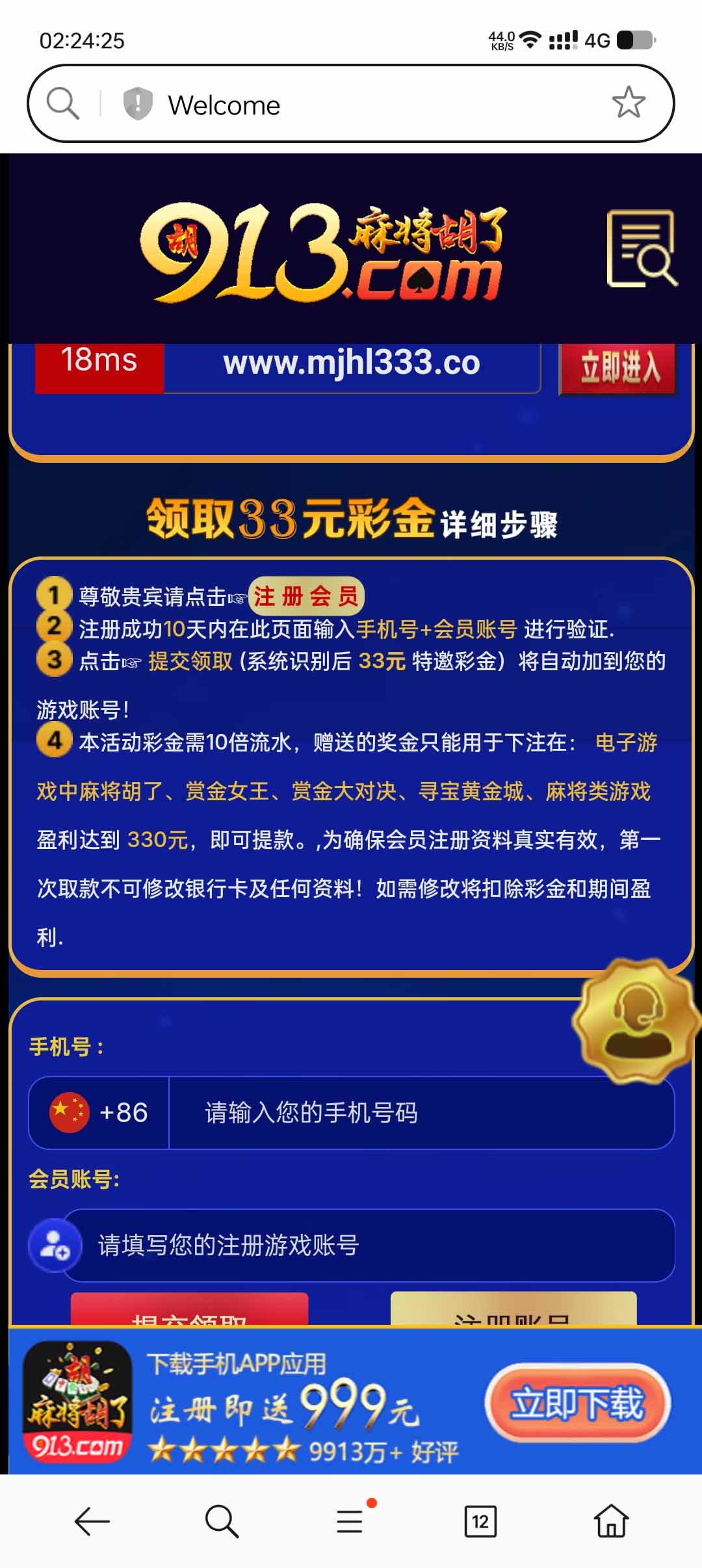View the 12 open tabs
The width and height of the screenshot is (702, 1568).
pos(480,1521)
